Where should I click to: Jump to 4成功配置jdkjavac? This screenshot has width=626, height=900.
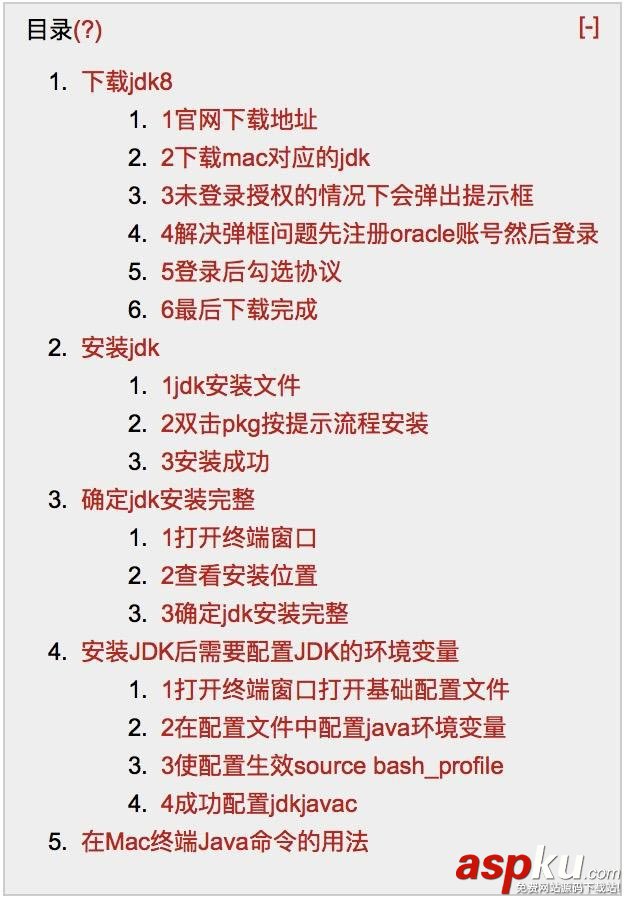259,804
